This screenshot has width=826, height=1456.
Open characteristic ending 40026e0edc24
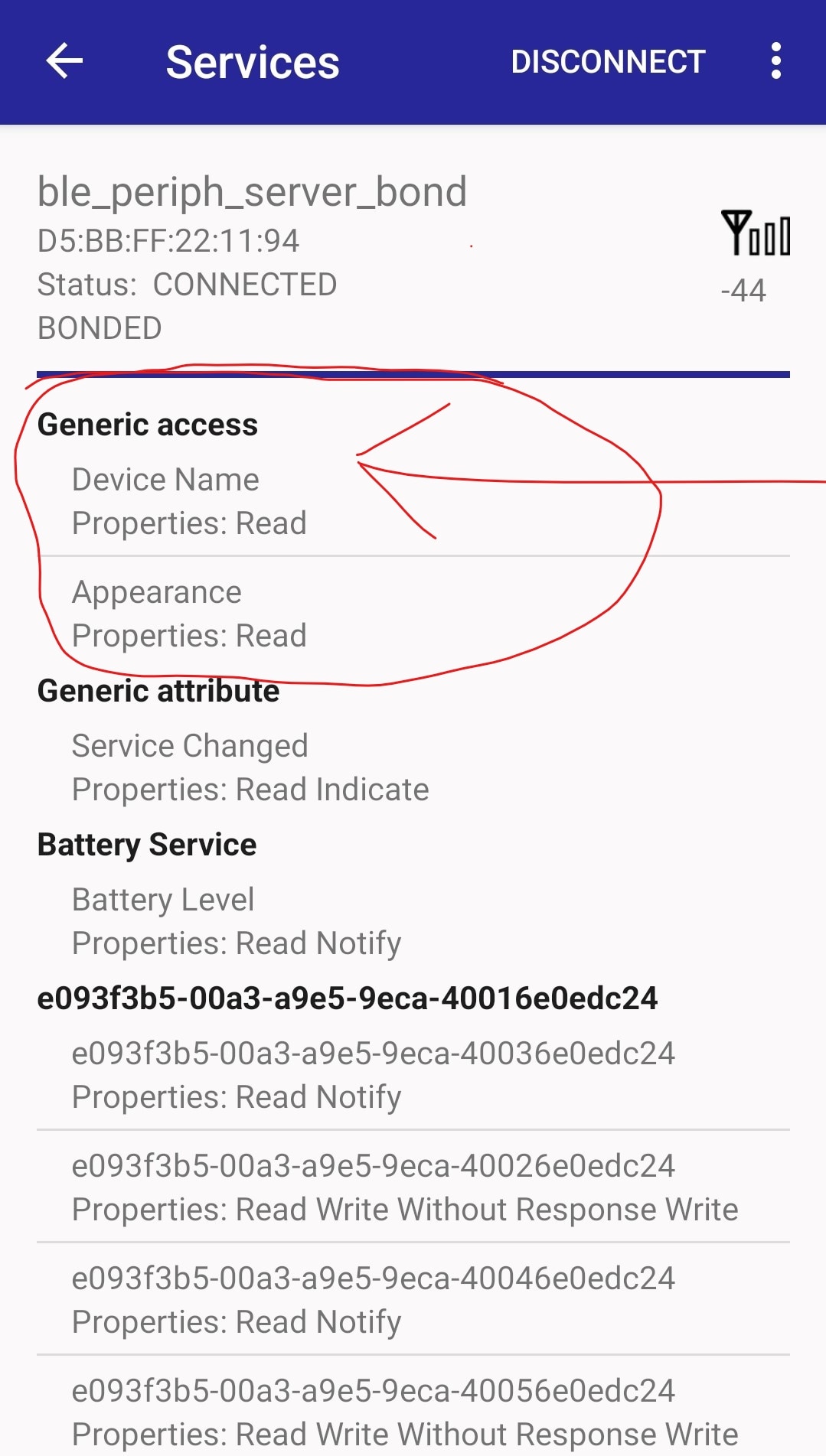(413, 1187)
